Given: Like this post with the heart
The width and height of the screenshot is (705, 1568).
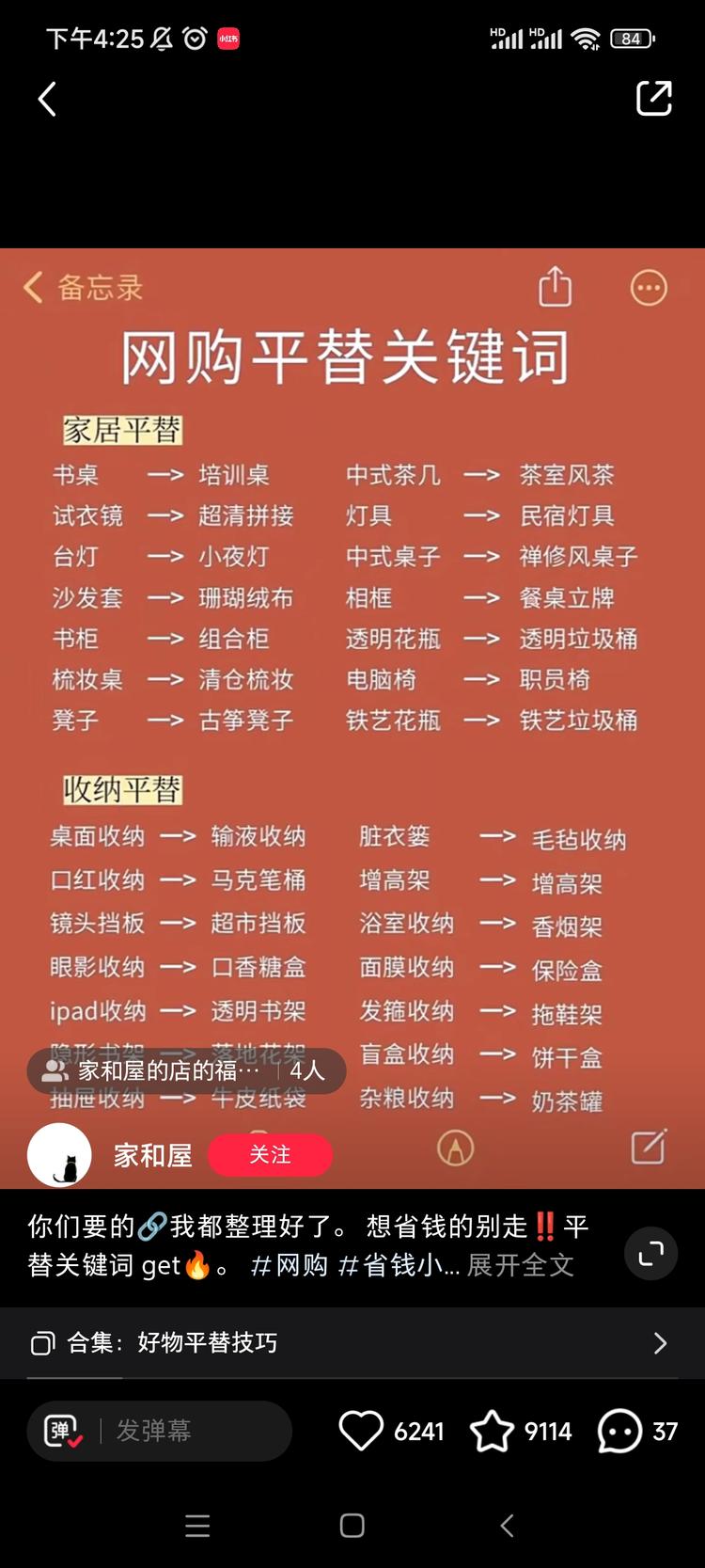Looking at the screenshot, I should coord(361,1431).
